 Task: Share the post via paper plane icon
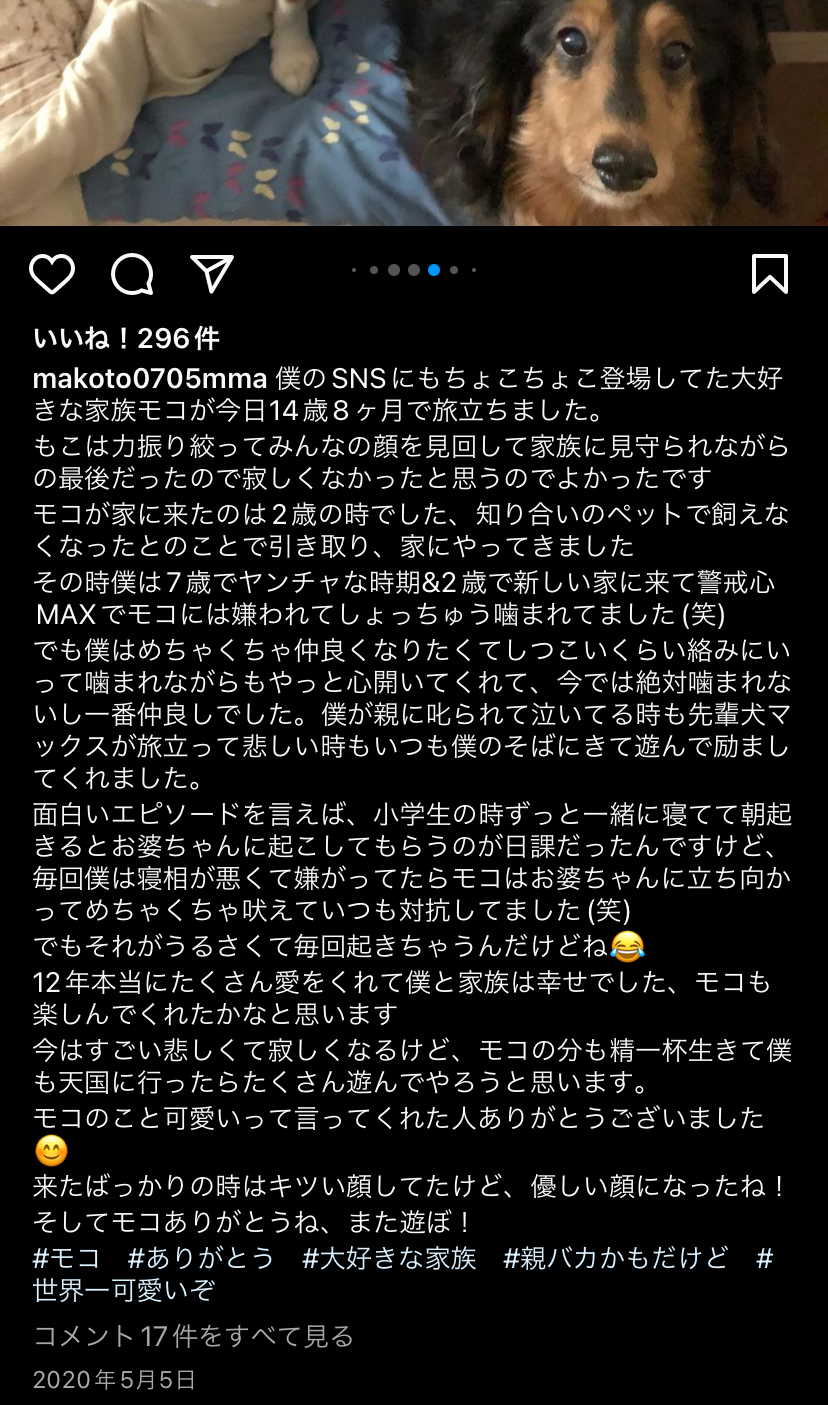click(212, 273)
